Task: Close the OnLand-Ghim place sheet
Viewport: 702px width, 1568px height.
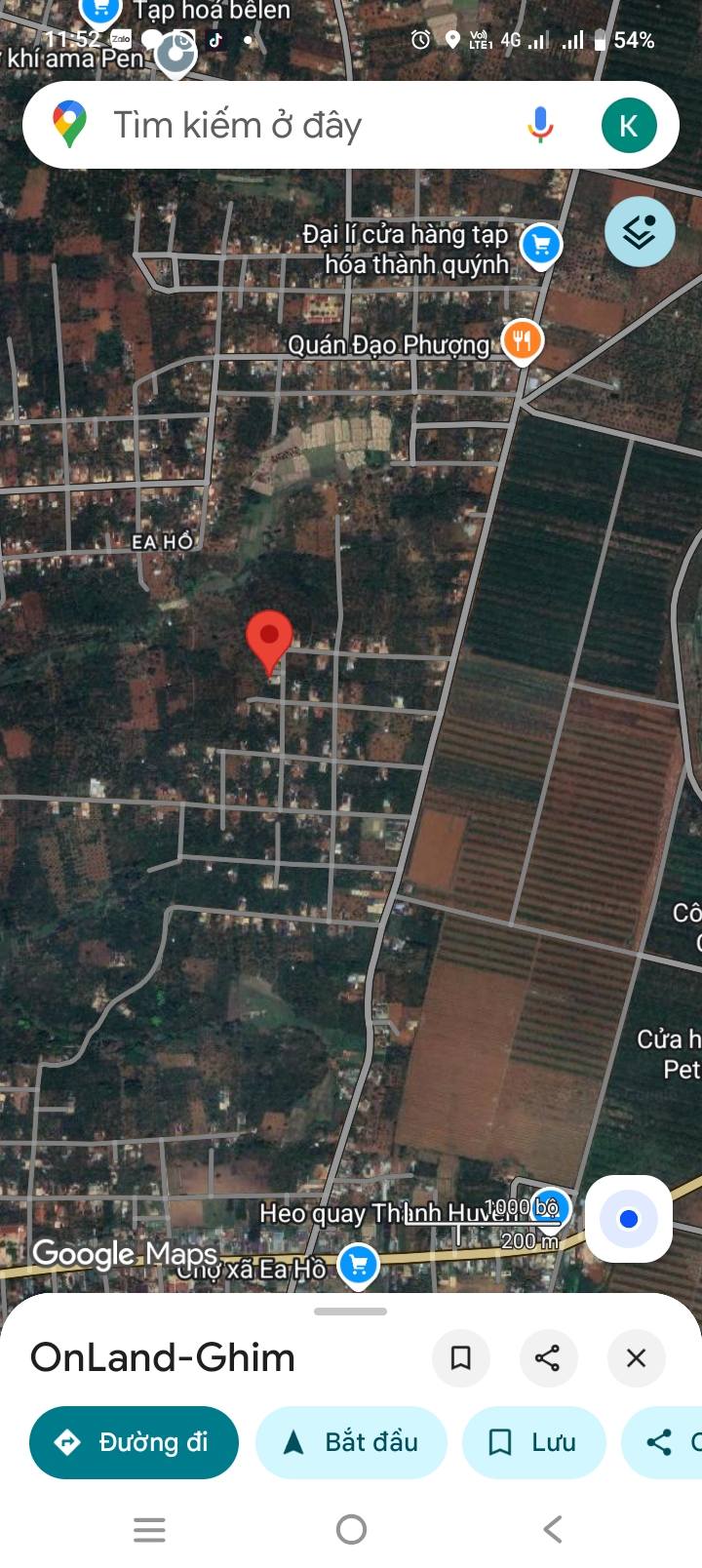Action: [636, 1357]
